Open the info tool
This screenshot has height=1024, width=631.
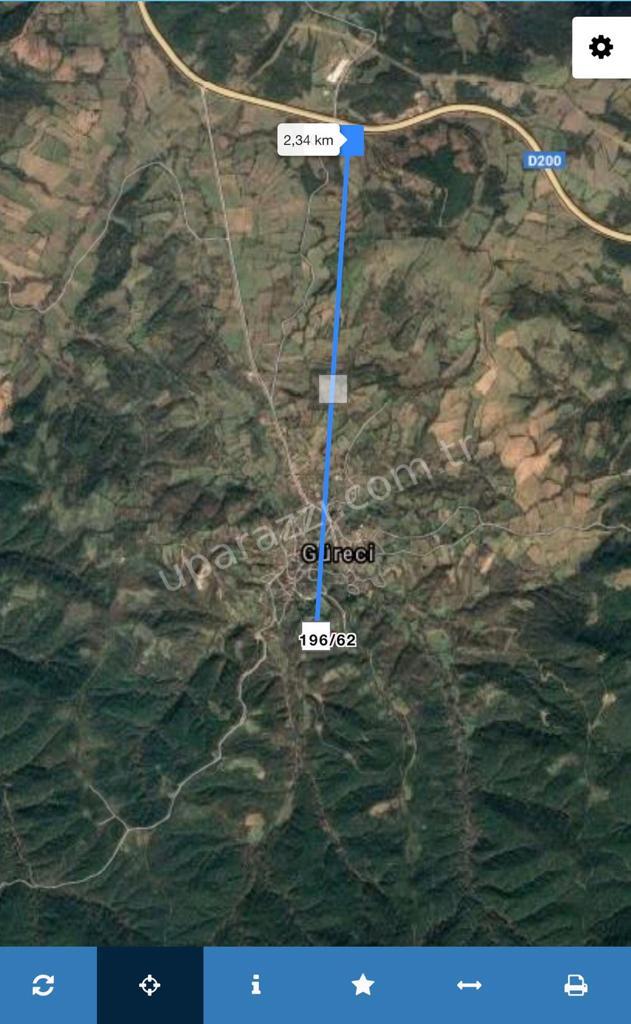[x=256, y=985]
